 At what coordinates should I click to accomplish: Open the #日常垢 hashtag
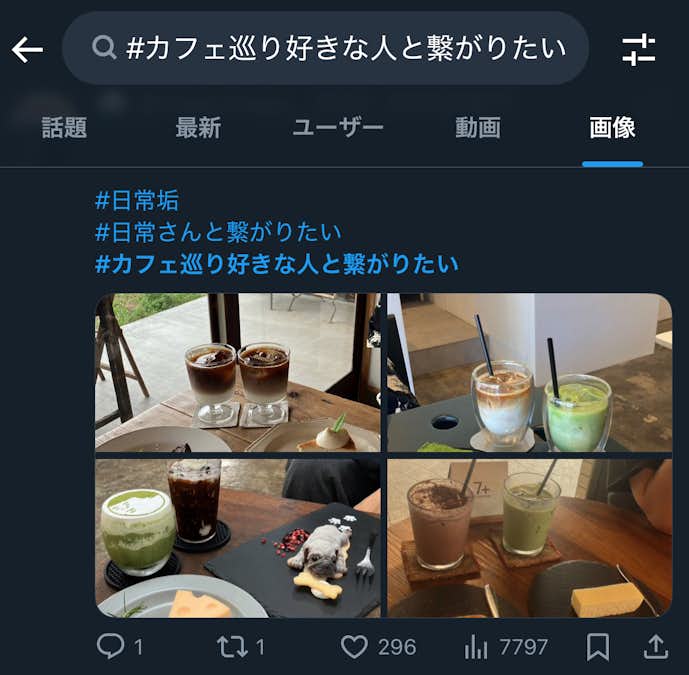point(137,200)
